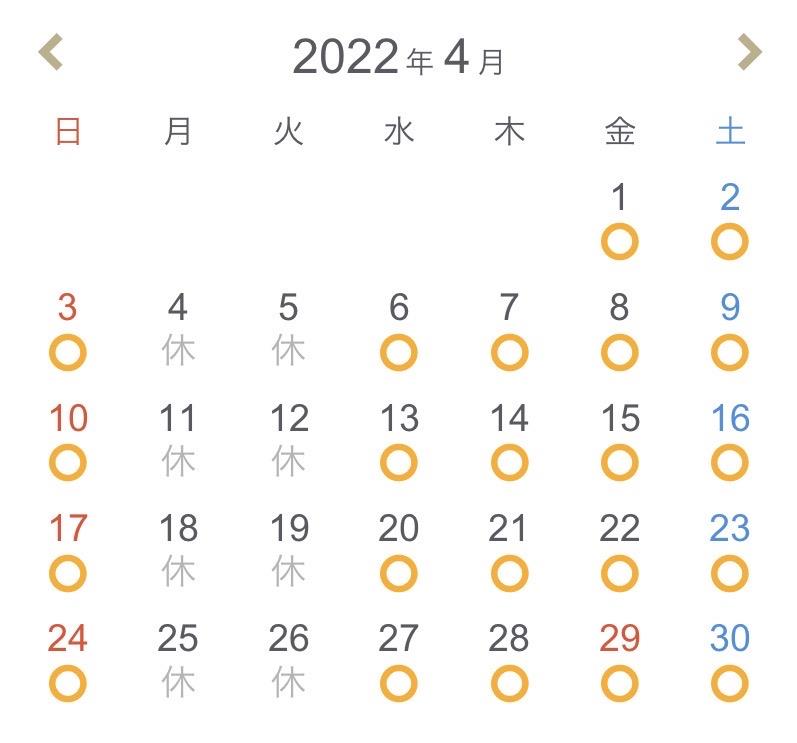Pick Sunday April 24
Viewport: 797px width, 743px height.
(67, 662)
